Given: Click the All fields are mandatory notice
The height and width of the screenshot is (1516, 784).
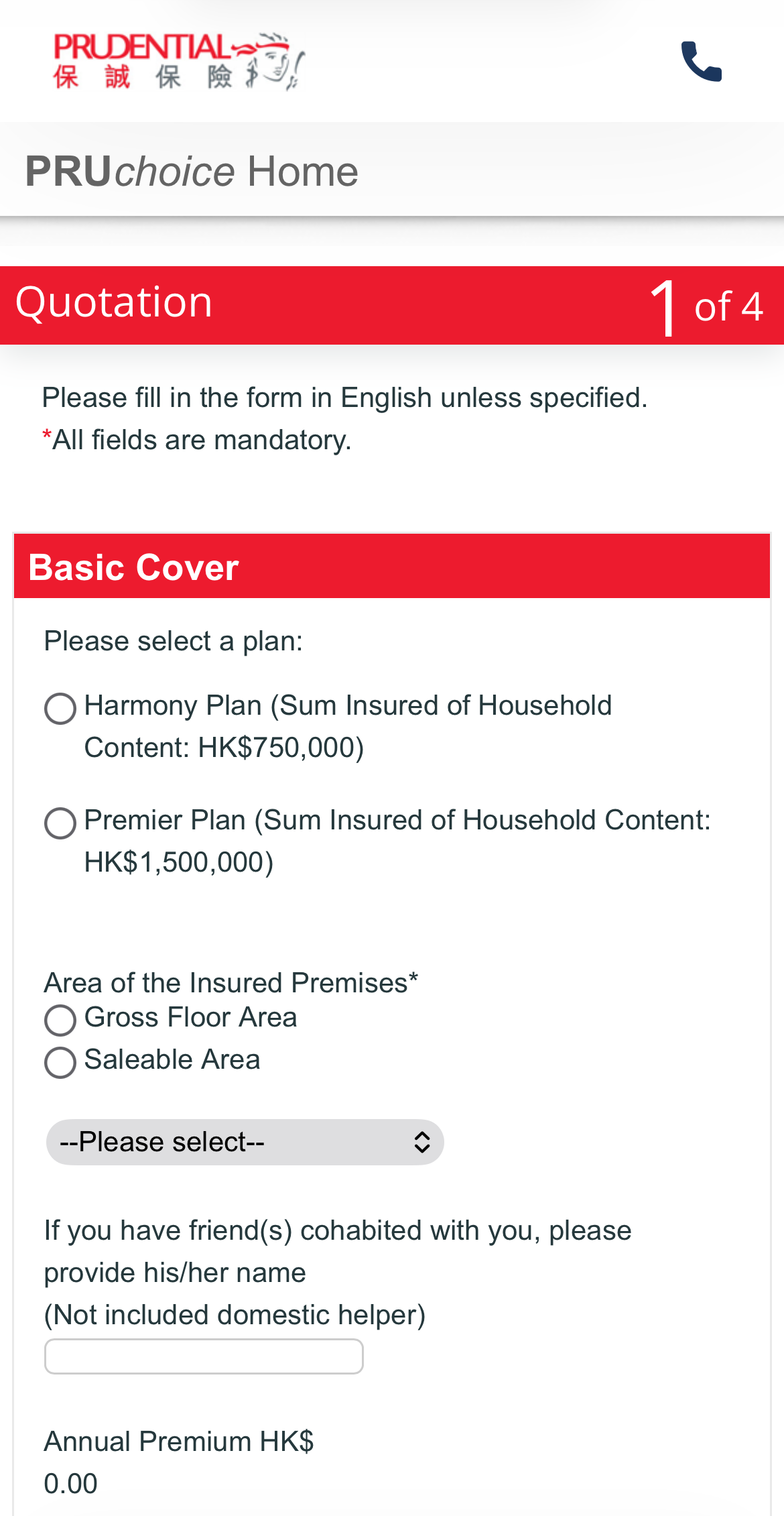Looking at the screenshot, I should click(x=196, y=440).
